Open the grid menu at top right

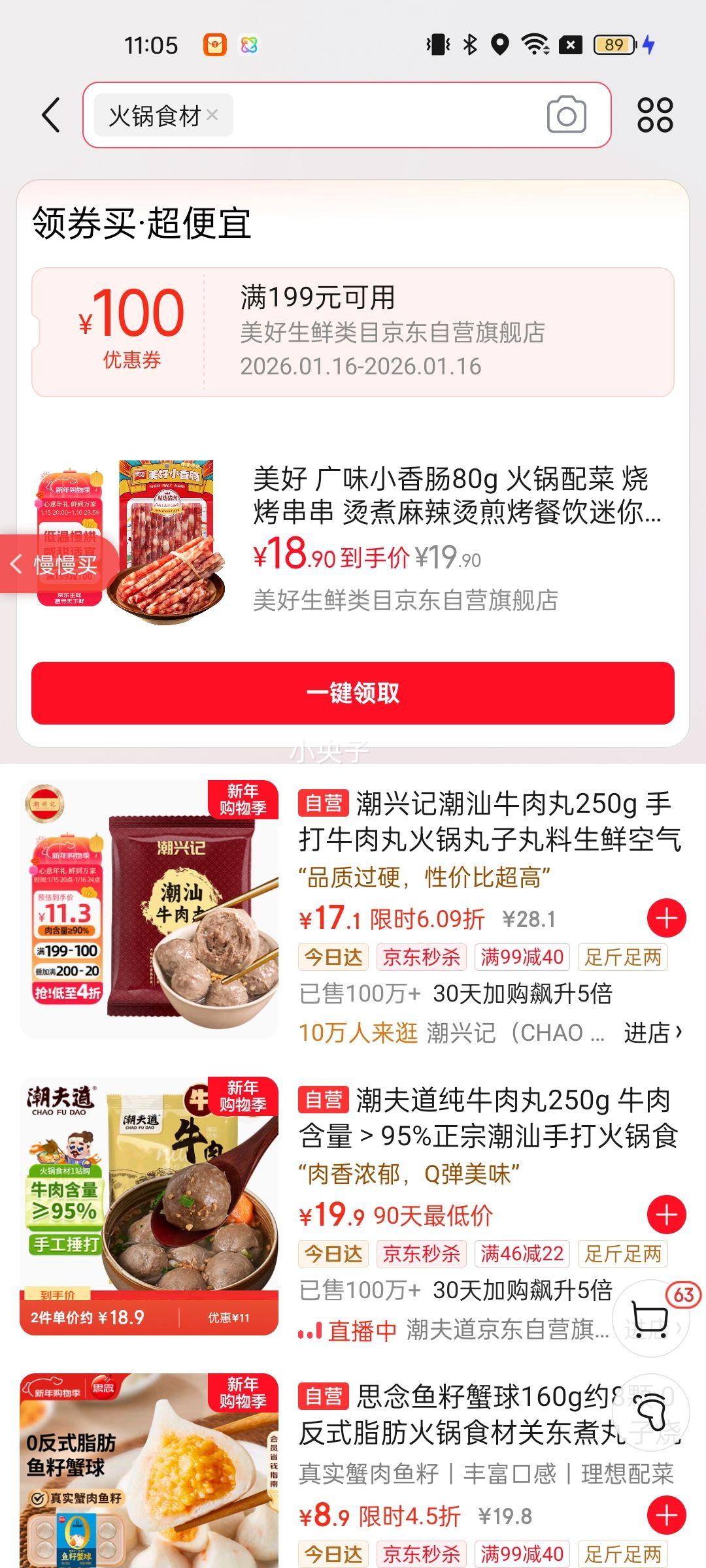click(656, 114)
